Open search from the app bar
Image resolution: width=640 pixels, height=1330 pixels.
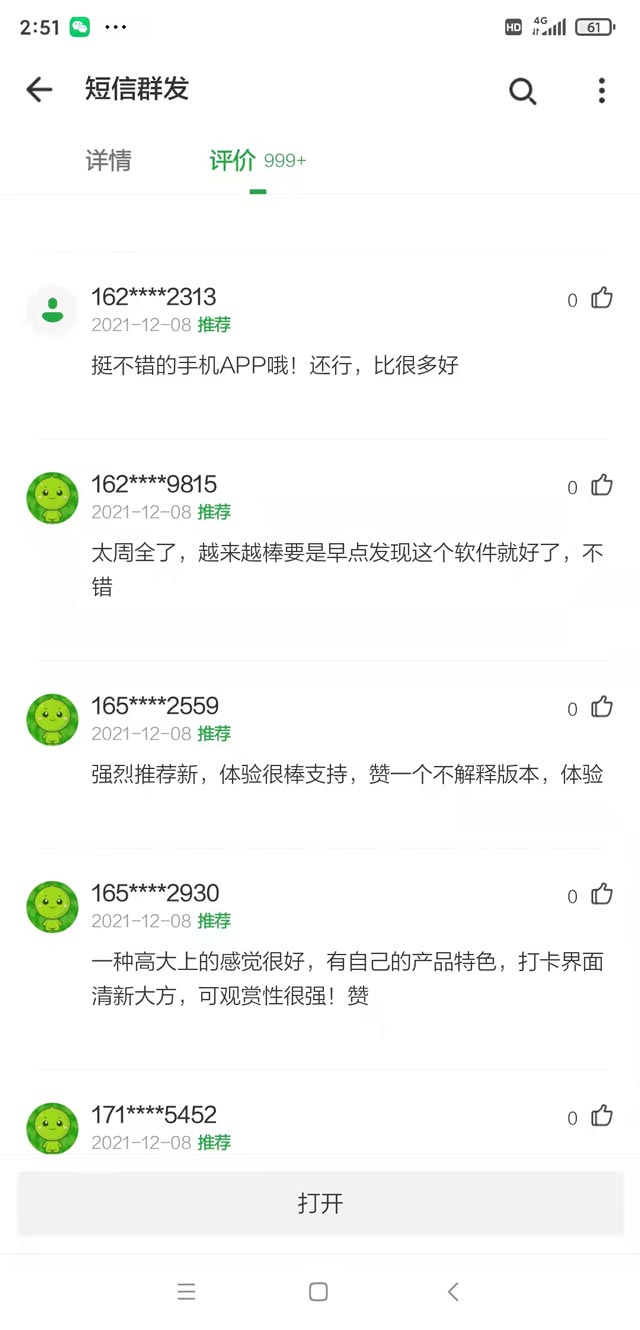(523, 91)
